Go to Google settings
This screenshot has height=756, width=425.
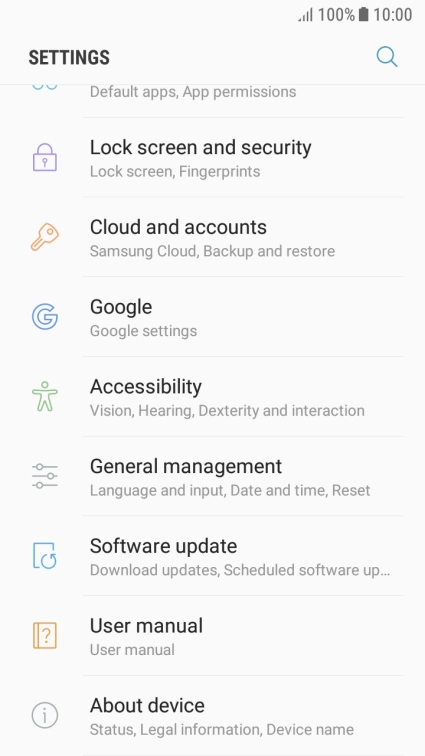[x=212, y=317]
